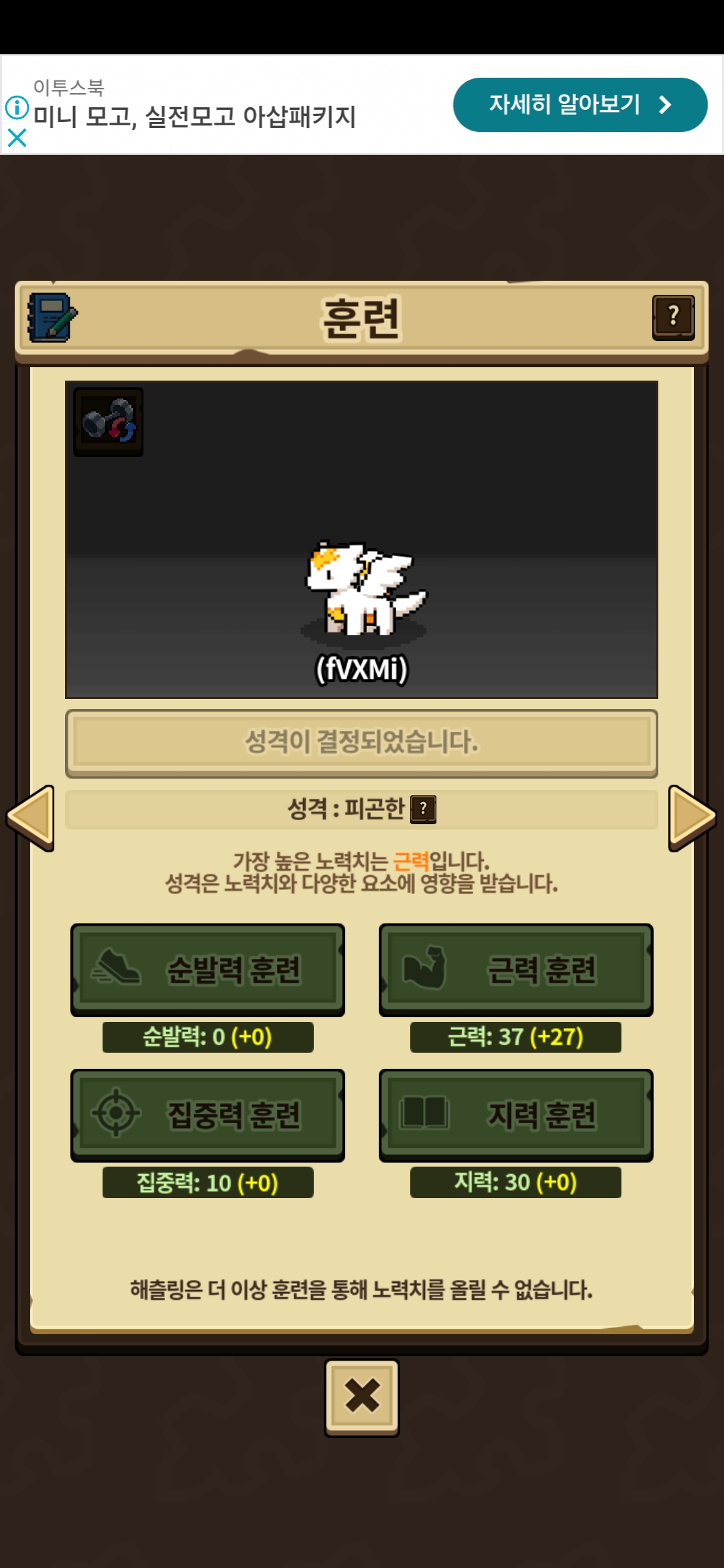Start 집중력 훈련
Viewport: 724px width, 1568px height.
(x=208, y=1115)
